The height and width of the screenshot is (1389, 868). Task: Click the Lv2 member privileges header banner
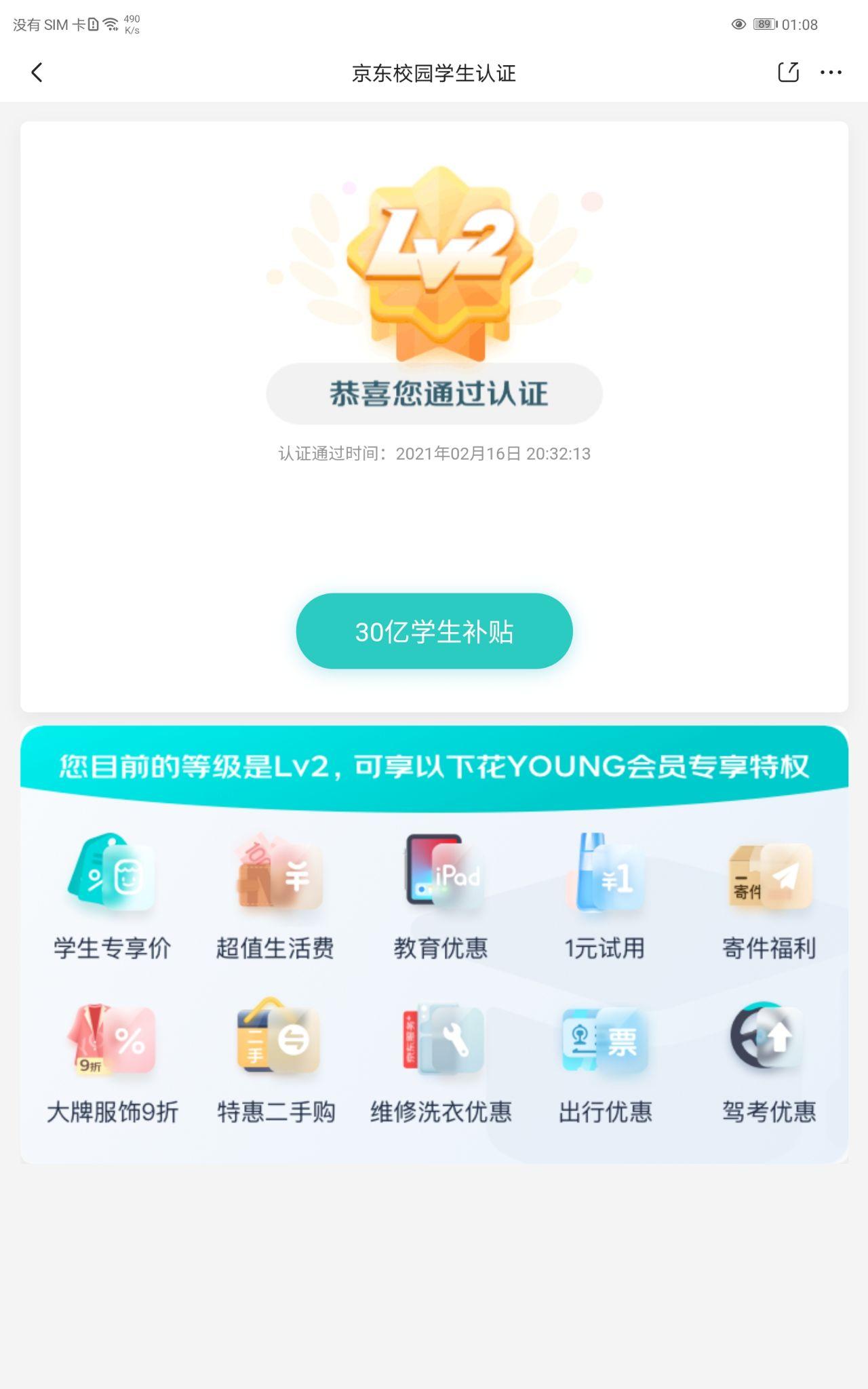(434, 766)
